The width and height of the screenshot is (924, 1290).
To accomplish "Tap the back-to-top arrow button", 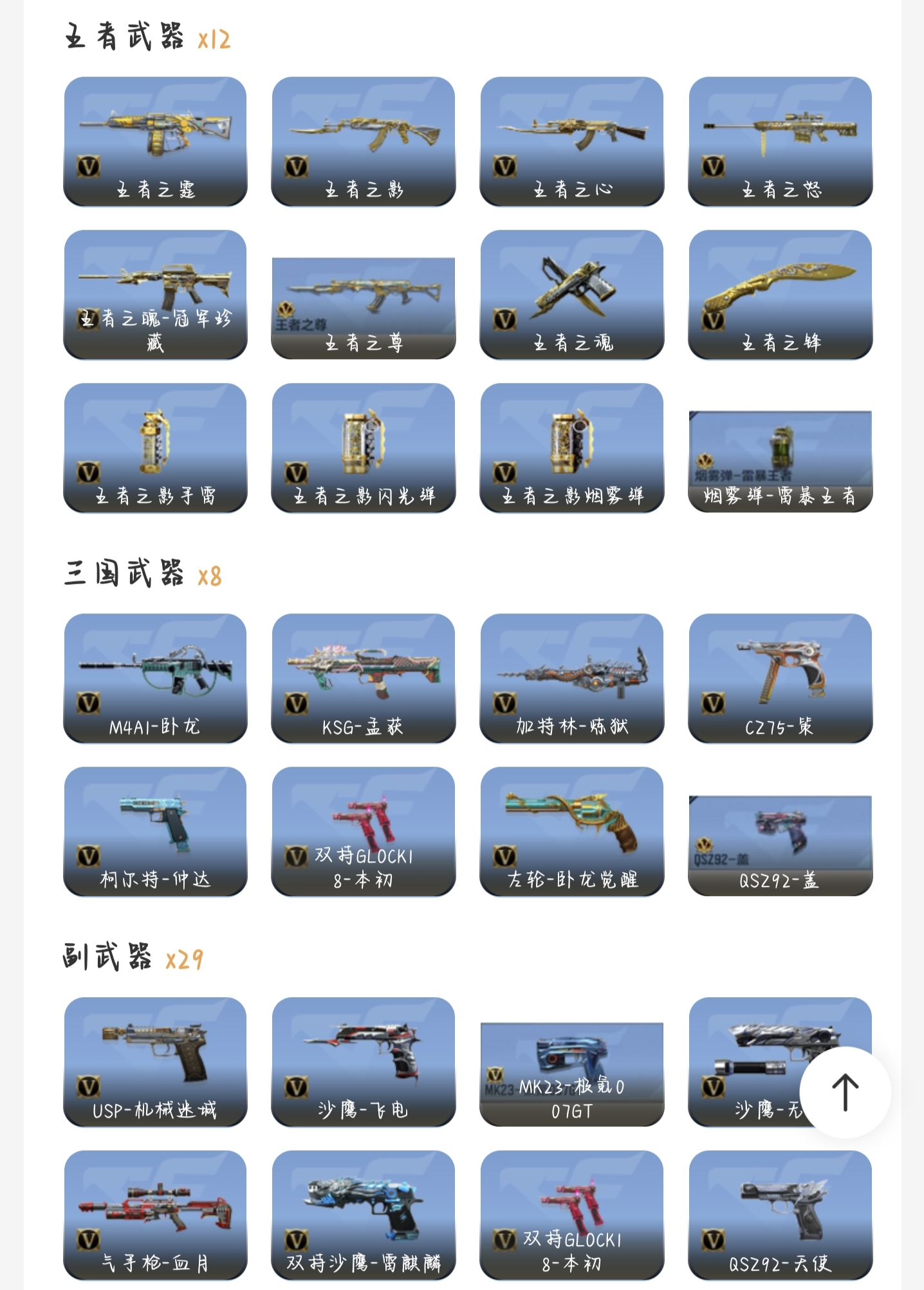I will click(845, 1092).
